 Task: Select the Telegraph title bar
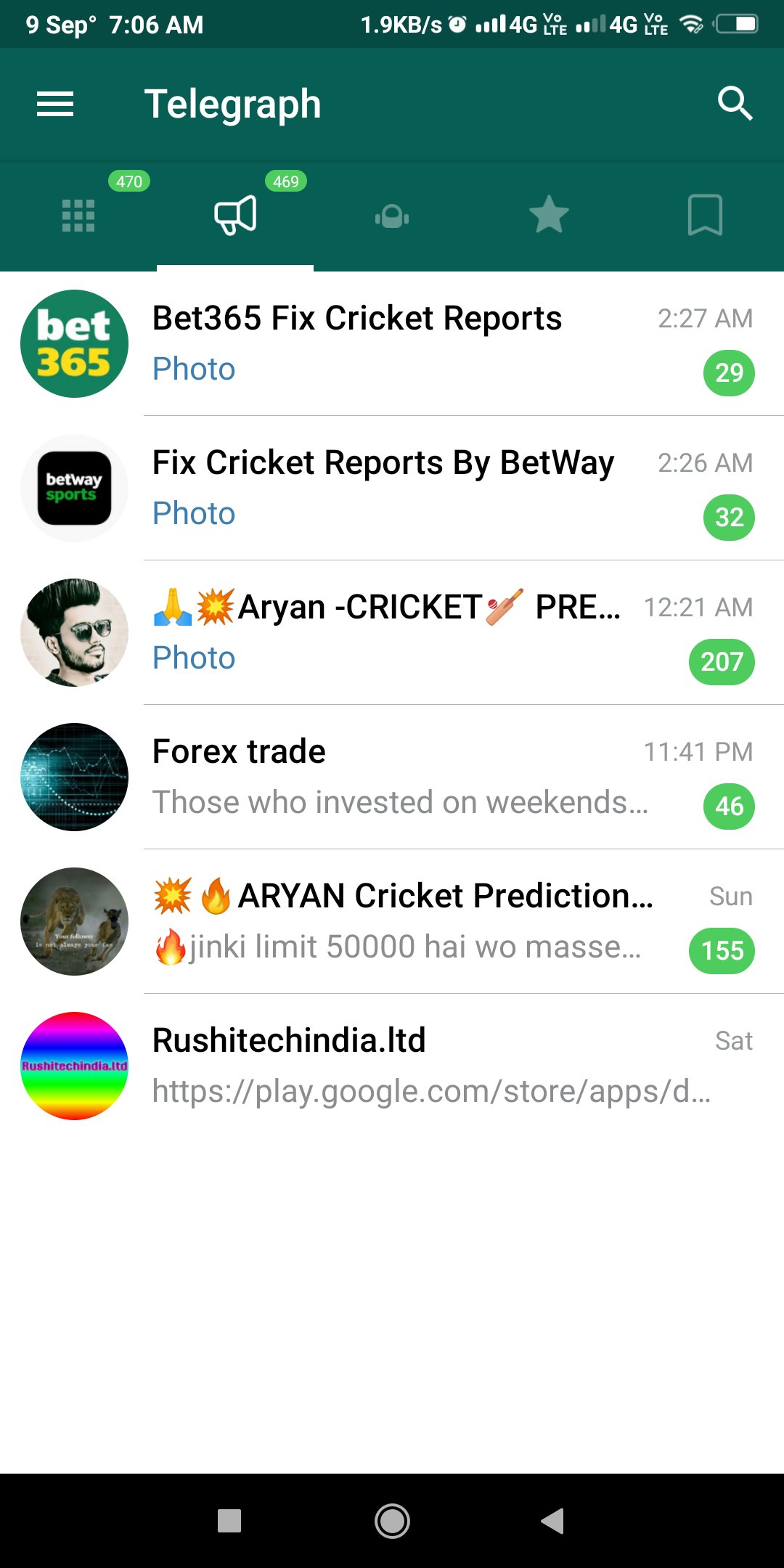coord(234,103)
